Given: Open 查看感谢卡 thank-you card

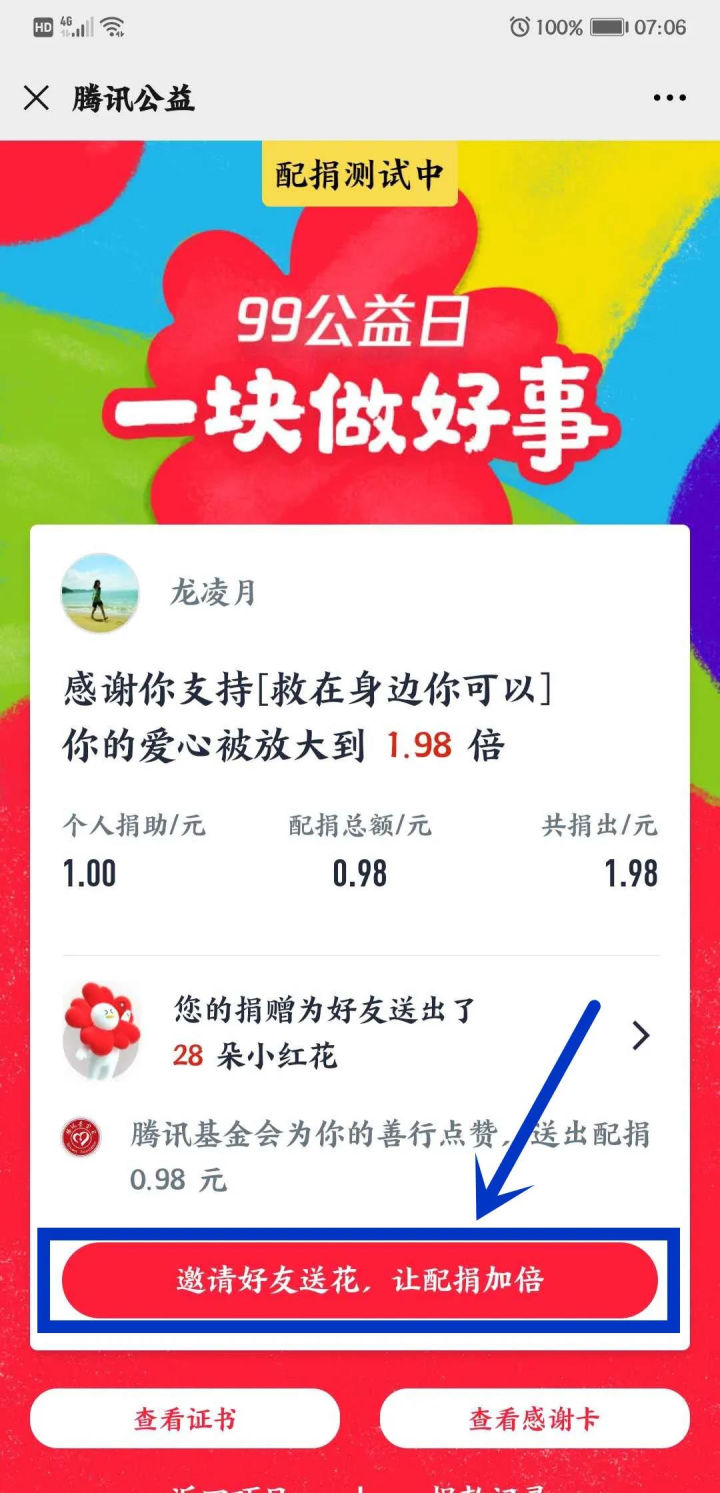Looking at the screenshot, I should coord(534,1418).
